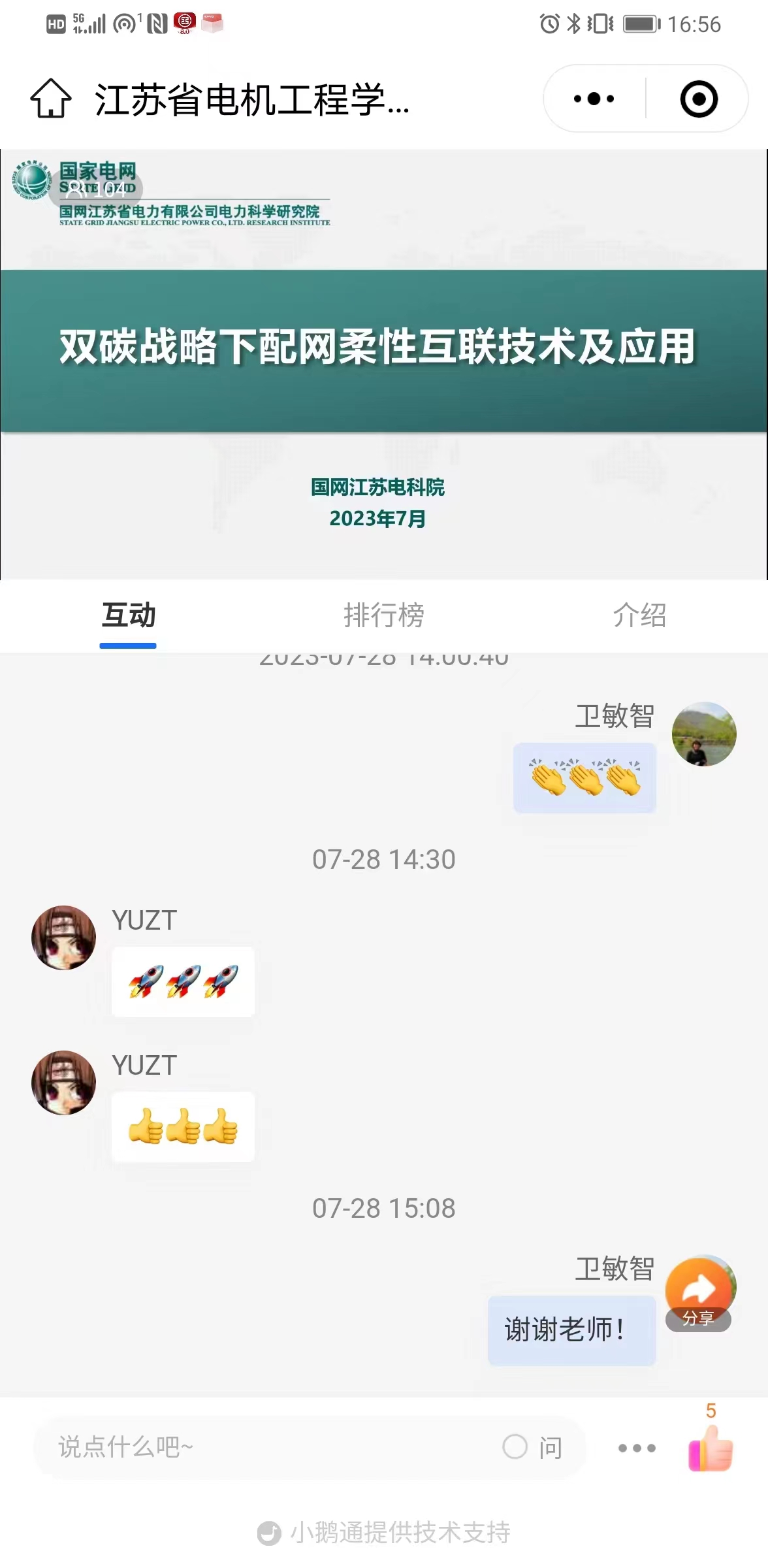Open 卫敏智's avatar beside the clapping message
Image resolution: width=768 pixels, height=1568 pixels.
(x=704, y=734)
